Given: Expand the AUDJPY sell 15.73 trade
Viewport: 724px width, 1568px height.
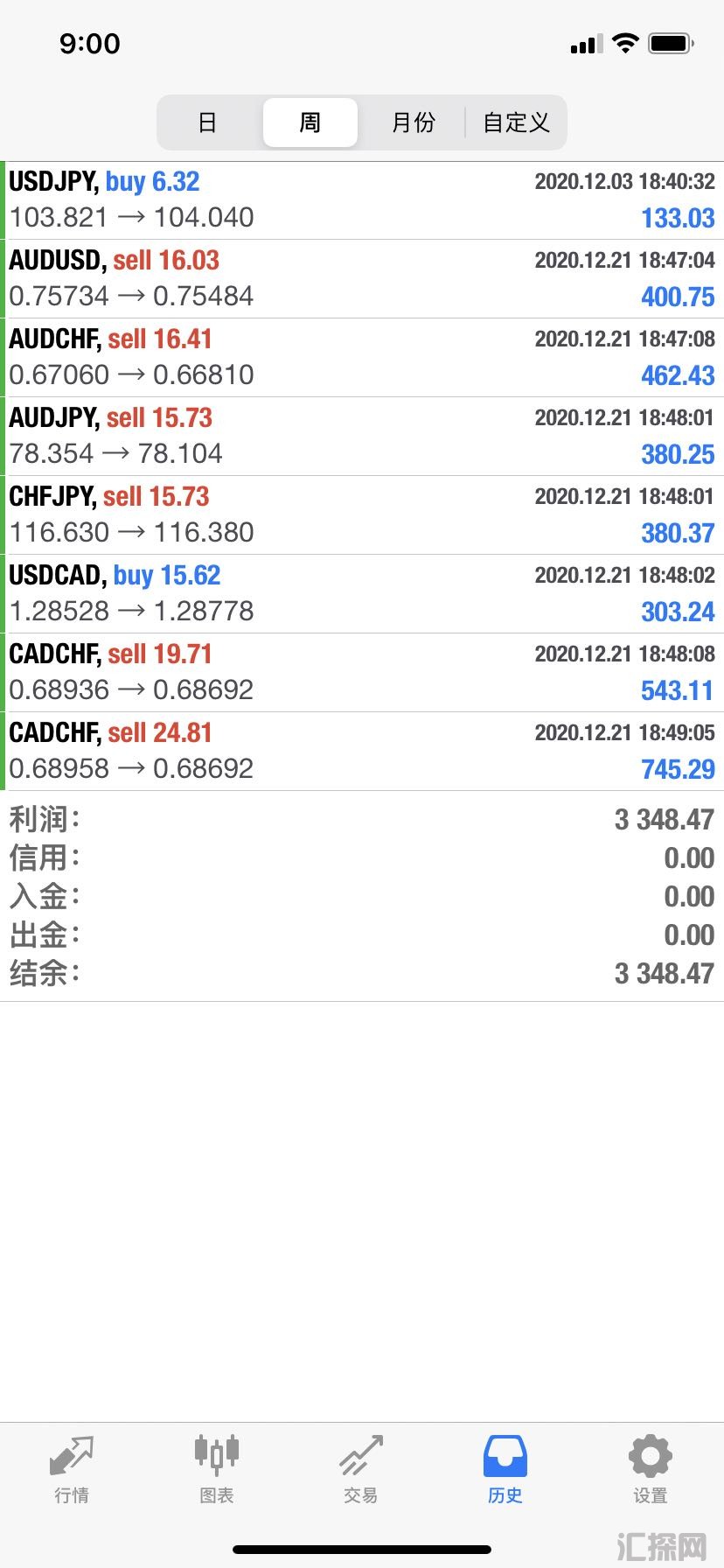Looking at the screenshot, I should [x=362, y=437].
